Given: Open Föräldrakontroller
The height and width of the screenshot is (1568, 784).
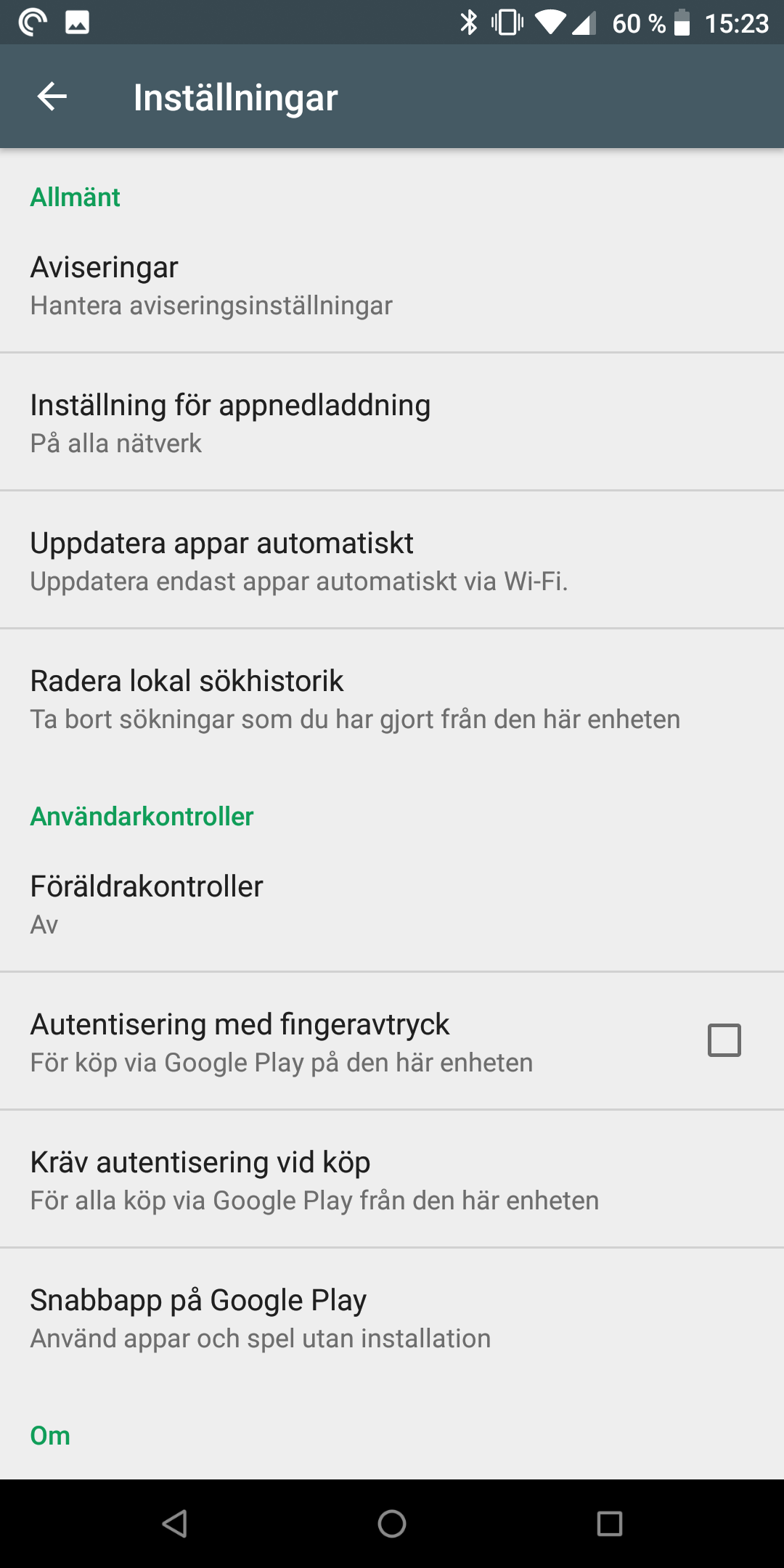Looking at the screenshot, I should coord(392,904).
